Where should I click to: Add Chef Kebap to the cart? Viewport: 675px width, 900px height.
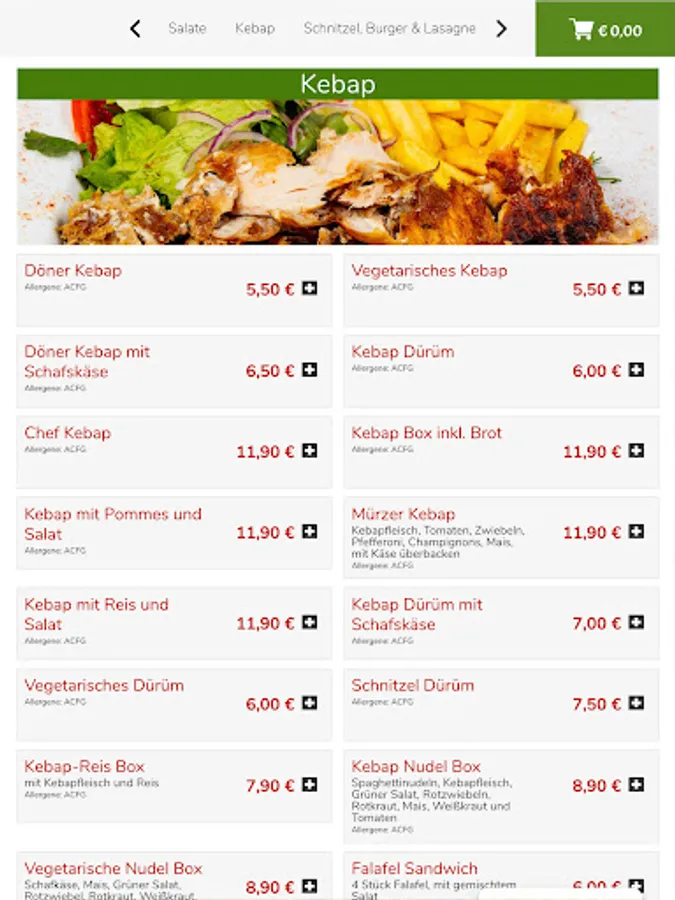310,451
